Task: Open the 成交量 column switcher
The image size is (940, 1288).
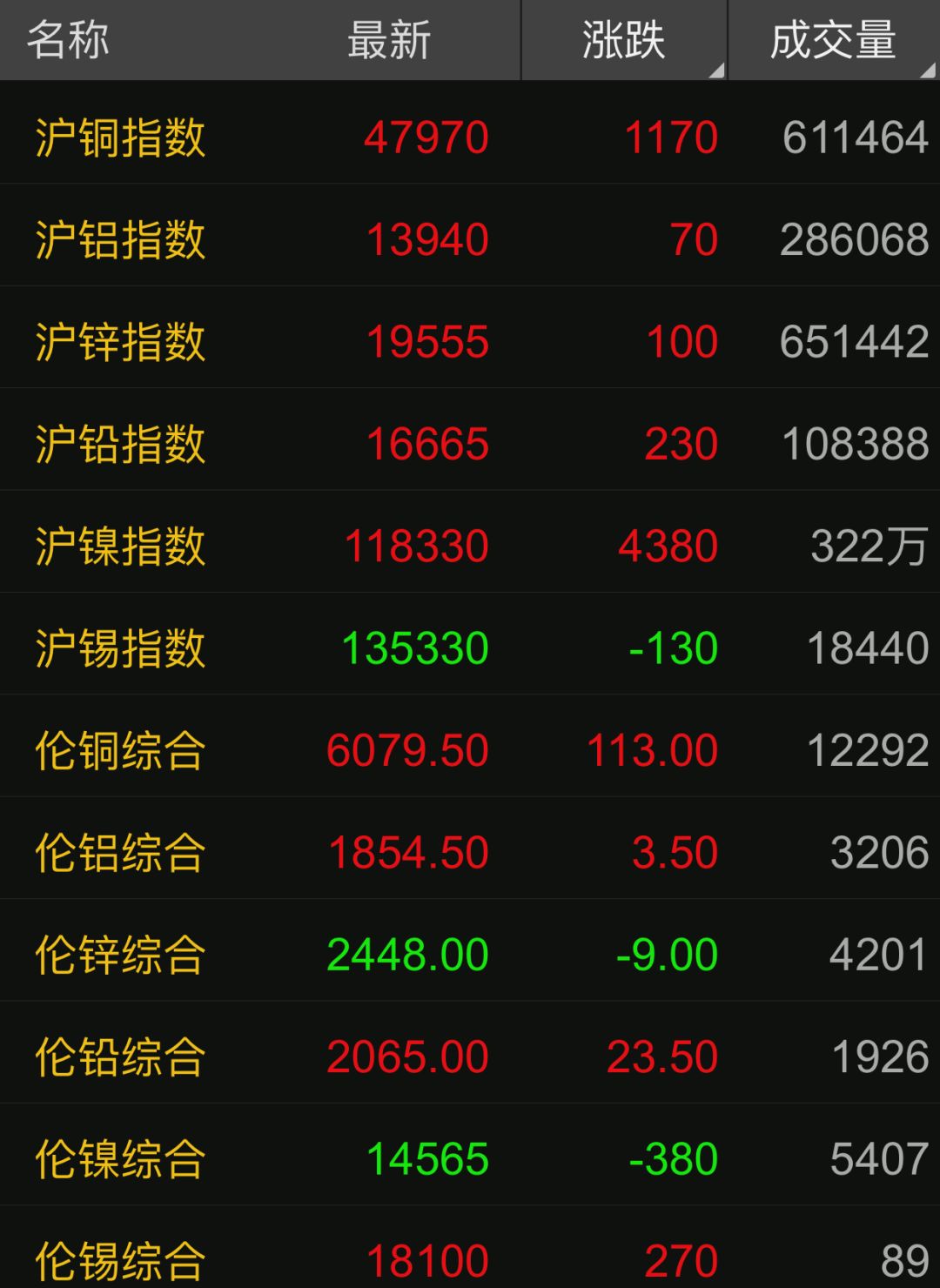Action: pos(833,41)
